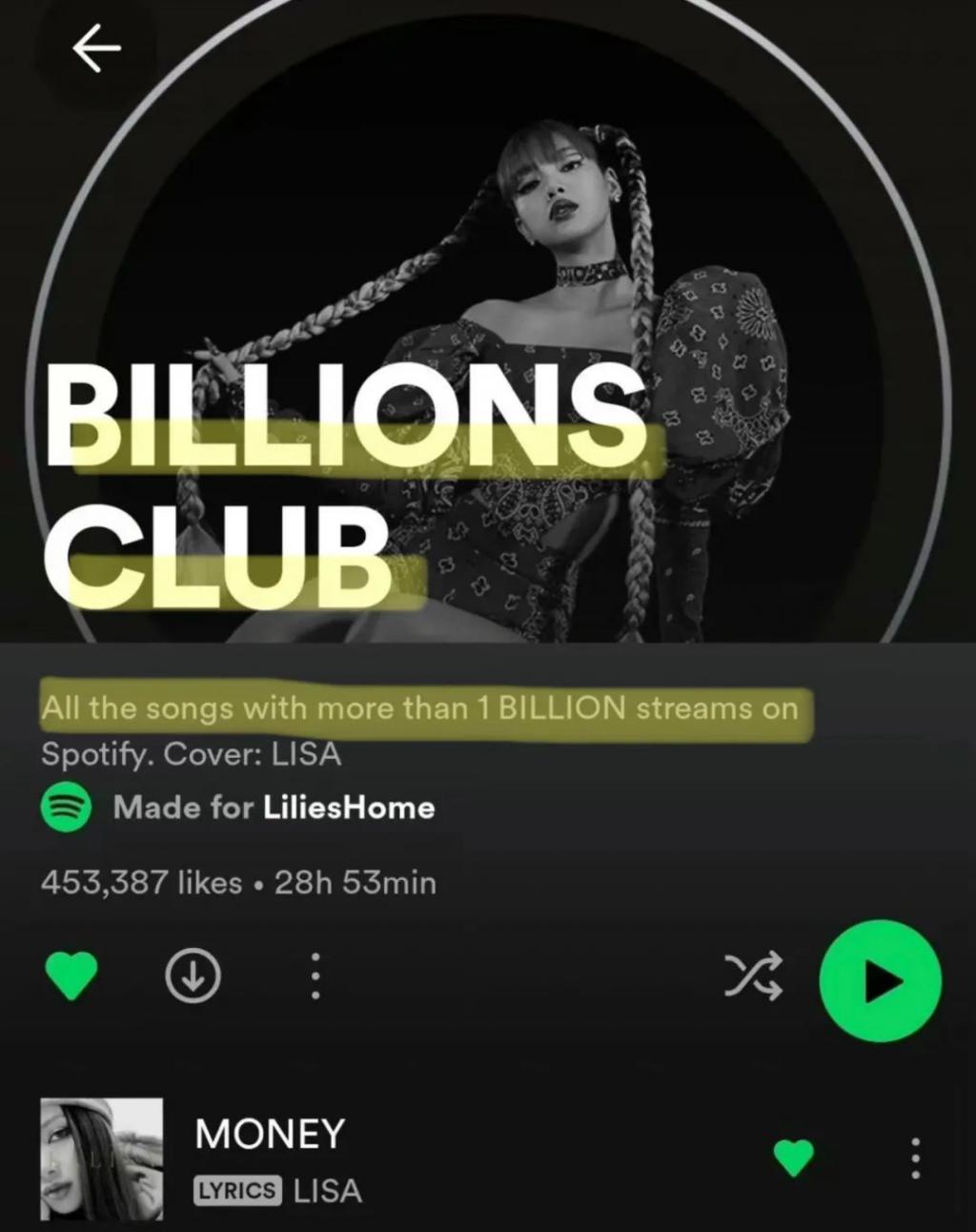Toggle shuffle for the playlist
The width and height of the screenshot is (976, 1232).
click(x=754, y=976)
